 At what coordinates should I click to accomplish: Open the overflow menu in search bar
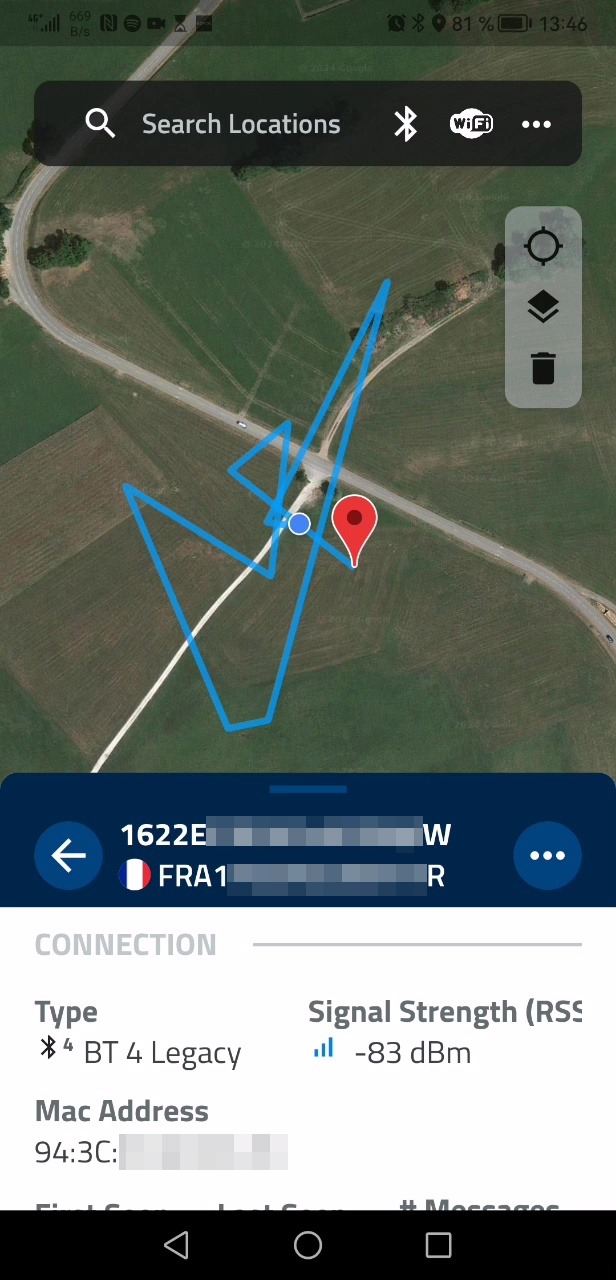537,124
